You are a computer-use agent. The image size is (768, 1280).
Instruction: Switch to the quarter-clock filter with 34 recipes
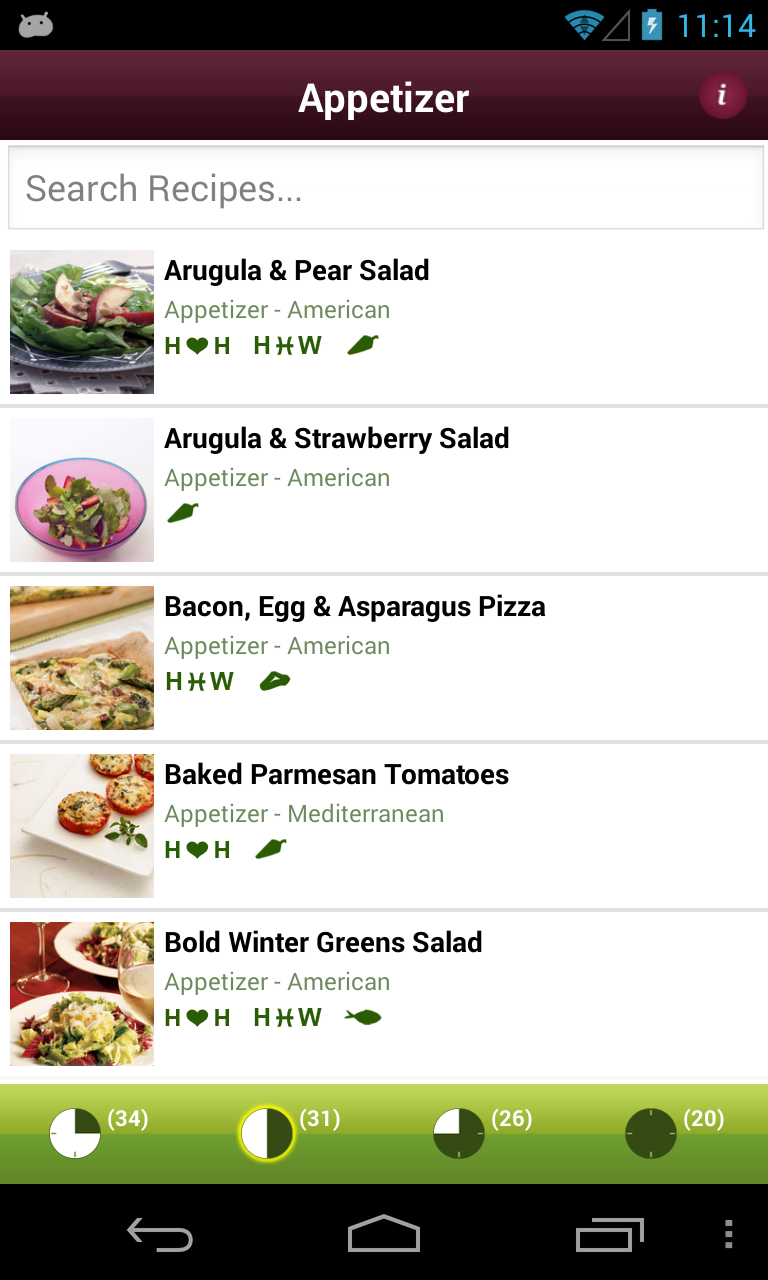(x=76, y=1133)
